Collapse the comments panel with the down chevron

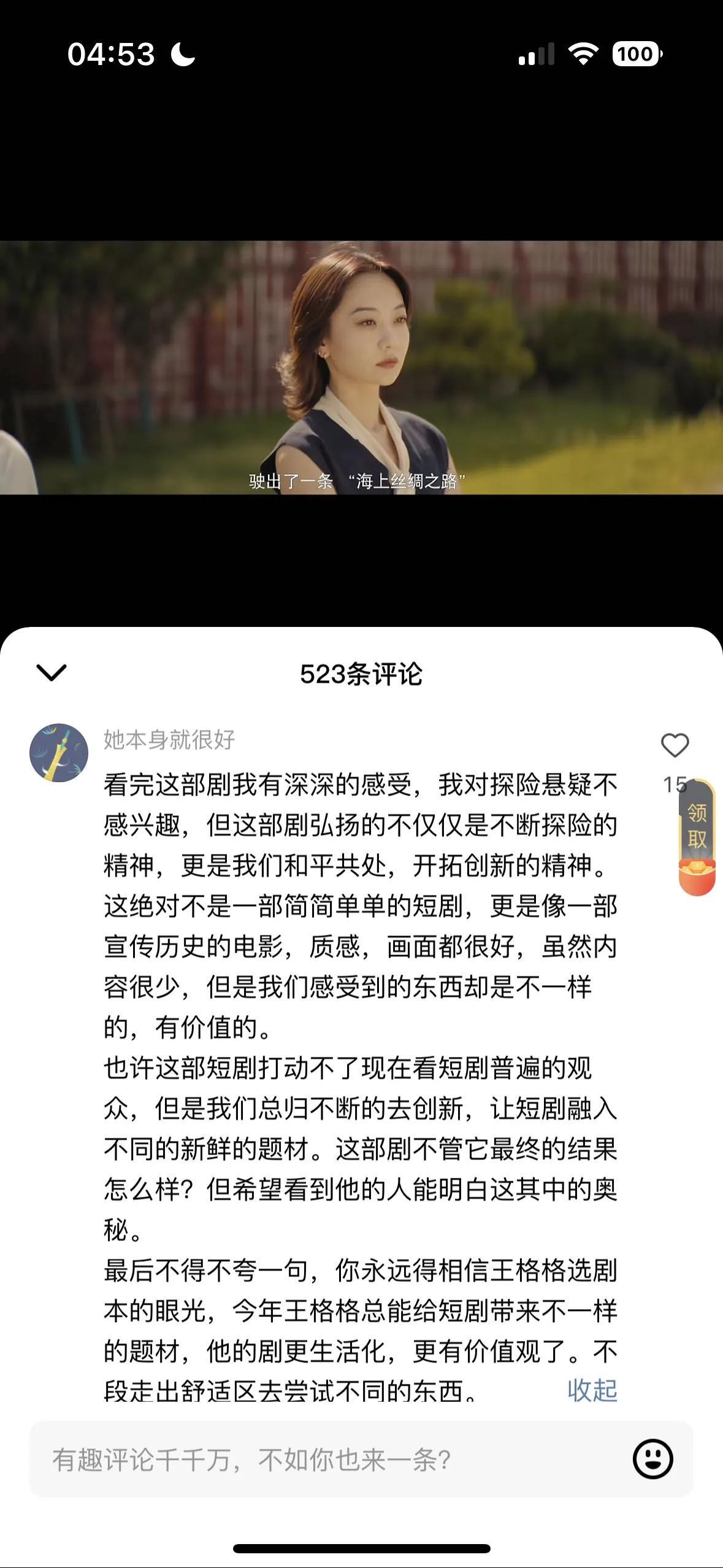click(x=52, y=673)
